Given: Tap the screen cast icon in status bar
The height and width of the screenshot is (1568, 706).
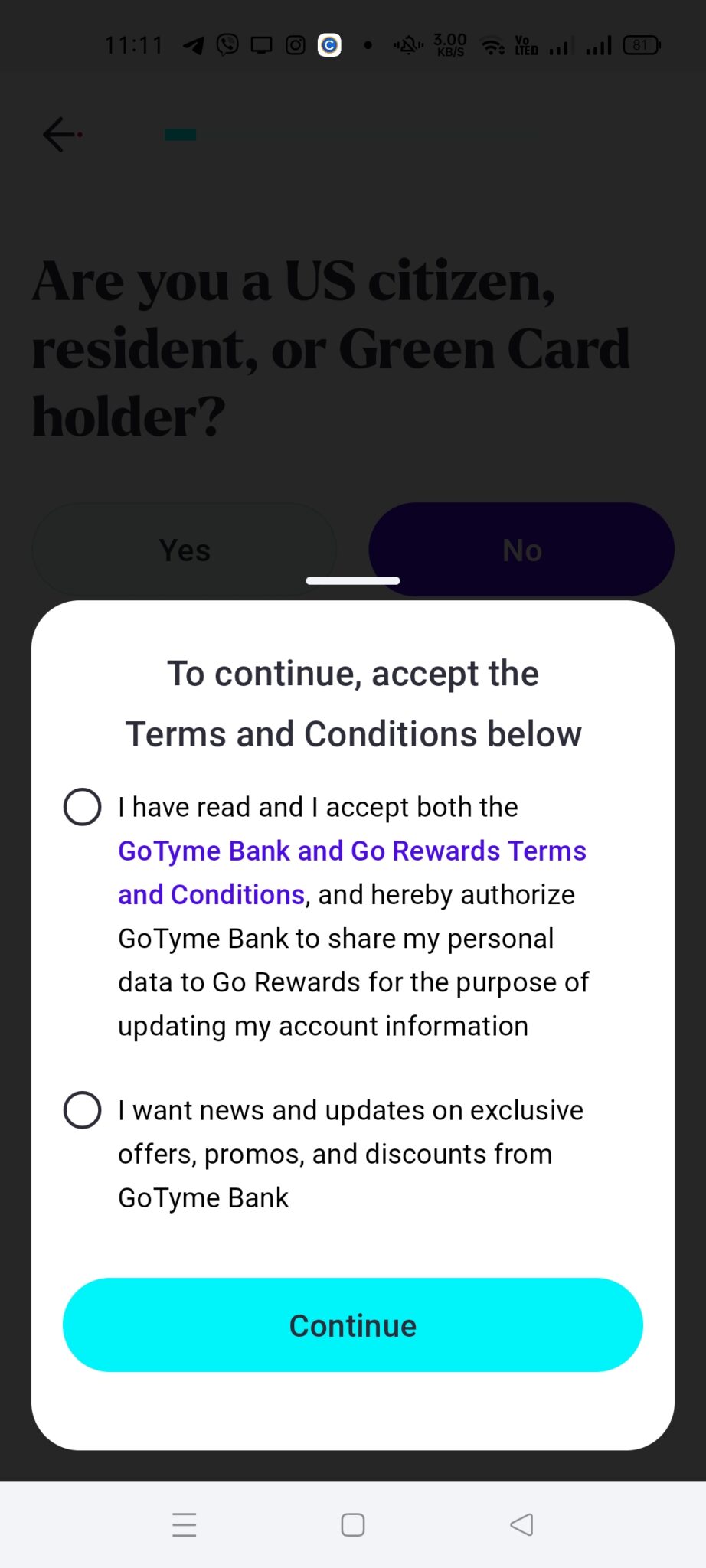Looking at the screenshot, I should pos(260,45).
